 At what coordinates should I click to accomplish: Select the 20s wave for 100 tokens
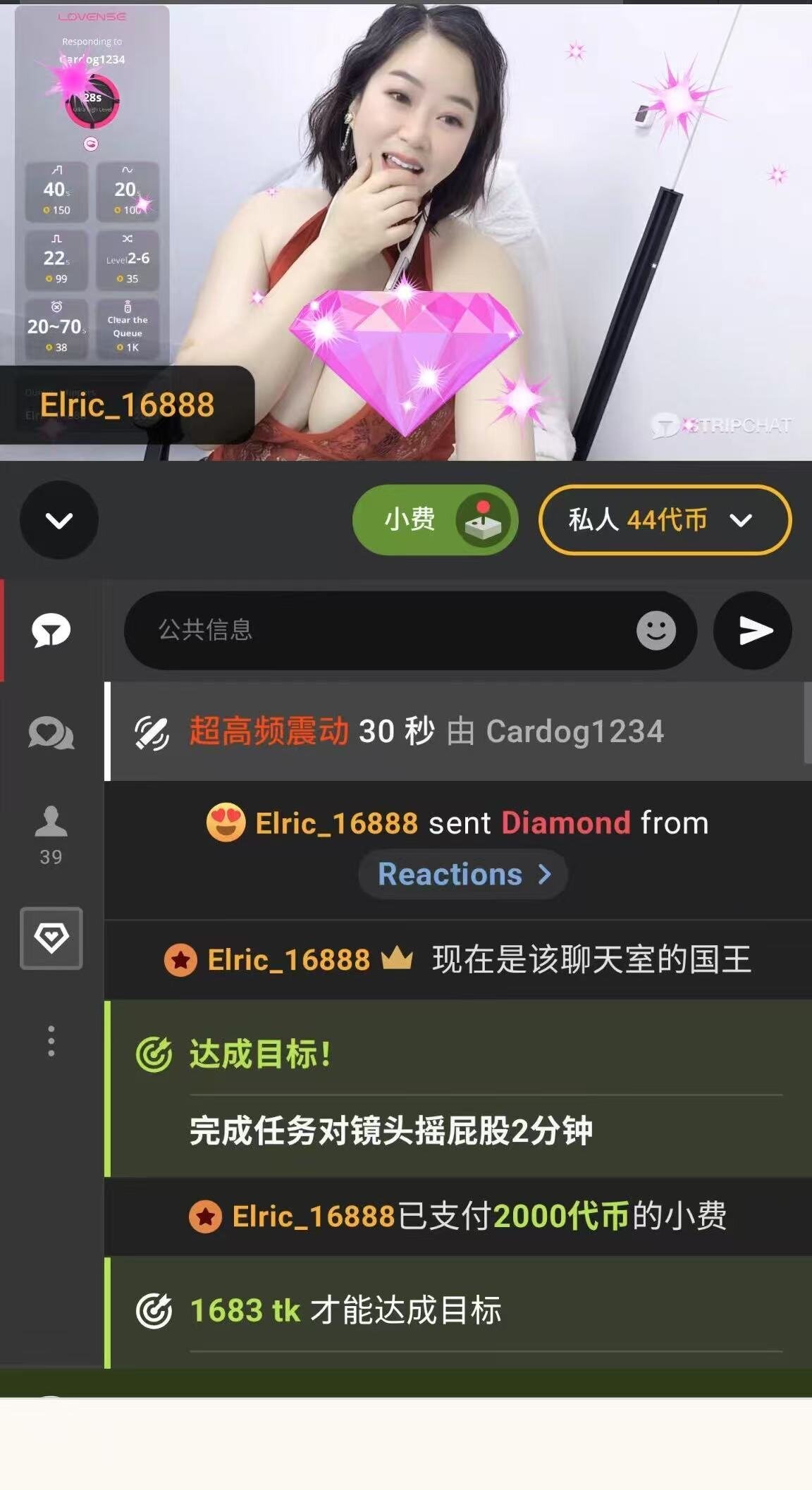(128, 192)
